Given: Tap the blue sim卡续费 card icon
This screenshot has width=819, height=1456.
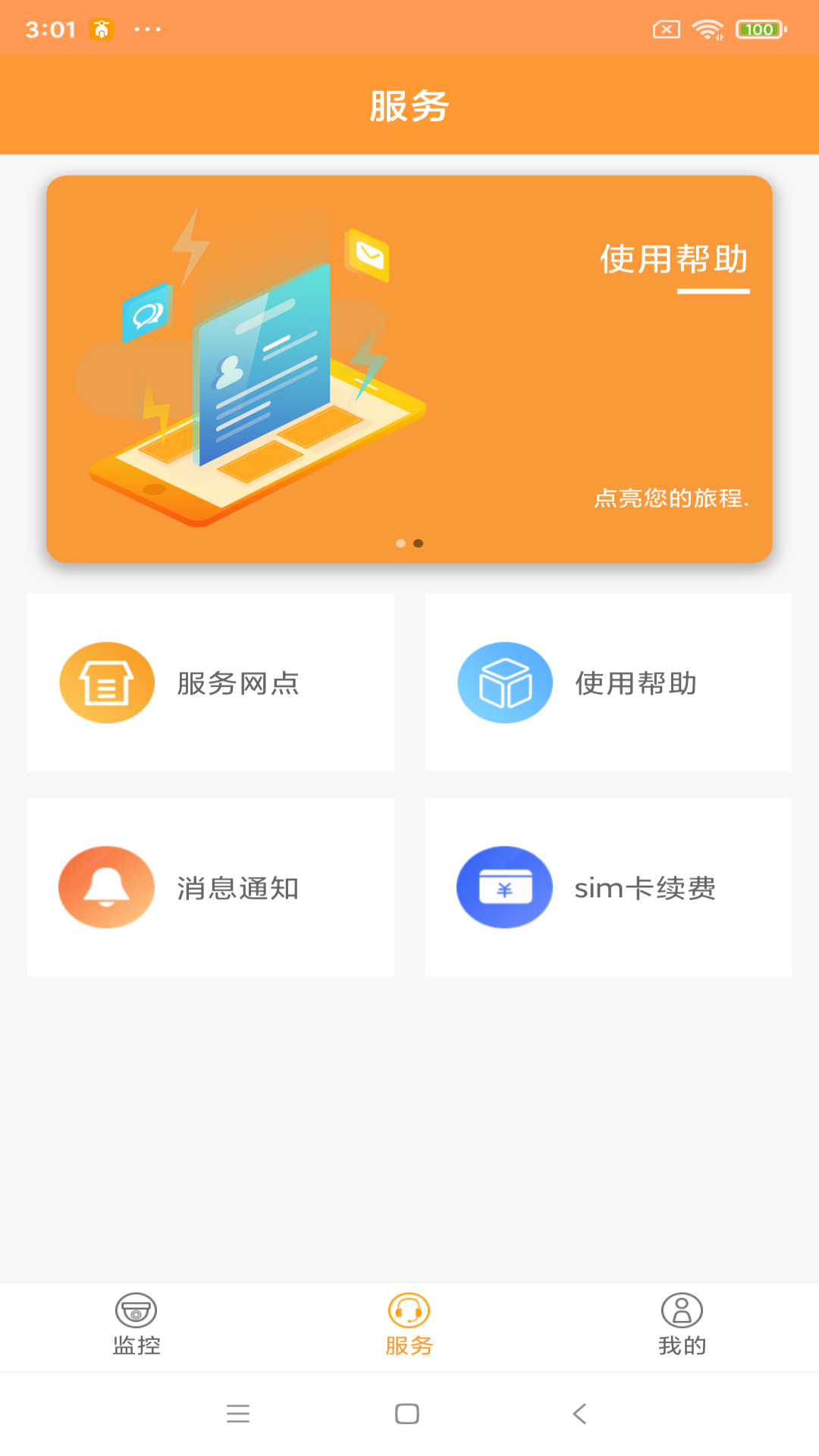Looking at the screenshot, I should pyautogui.click(x=505, y=887).
